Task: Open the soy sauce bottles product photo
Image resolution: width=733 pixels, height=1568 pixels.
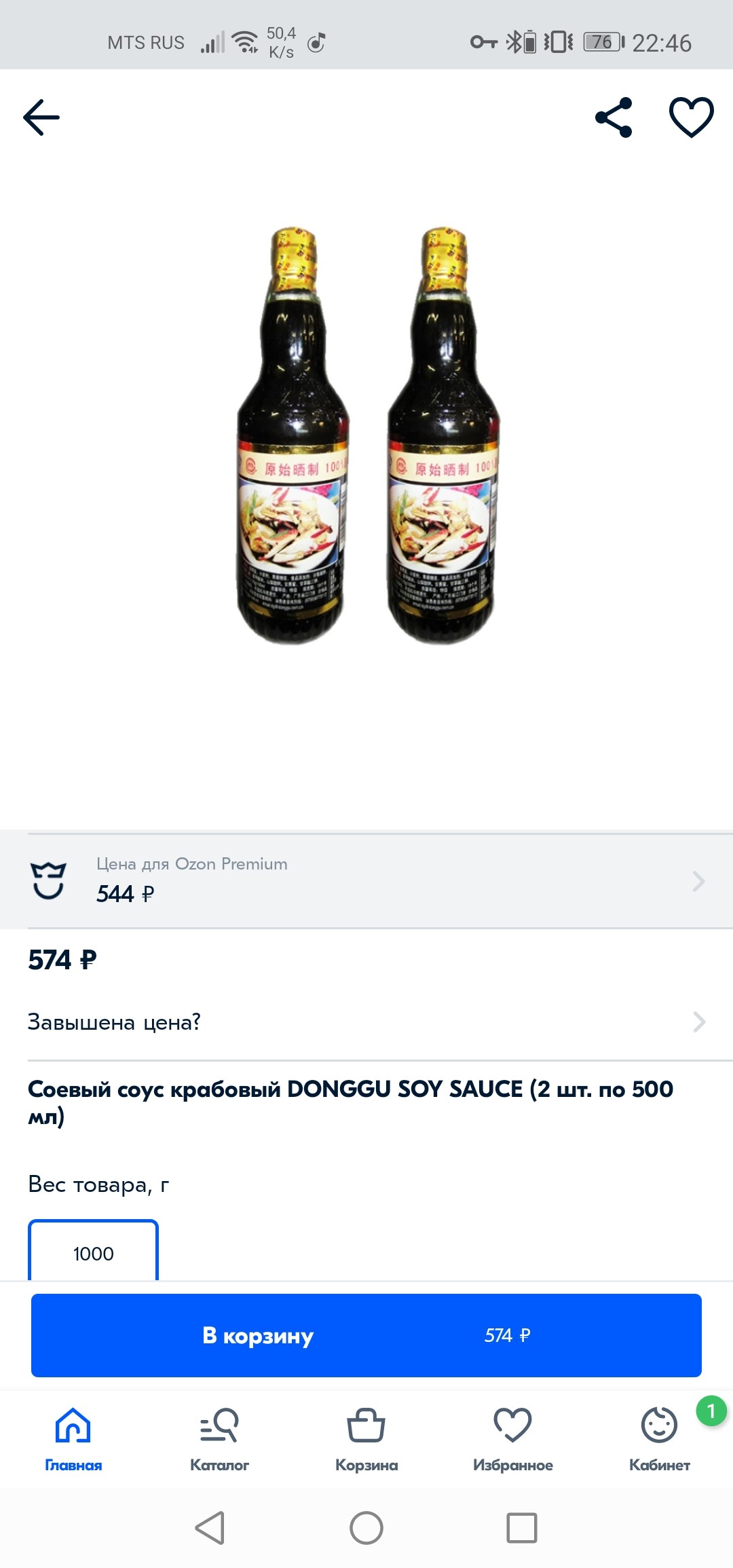Action: click(x=366, y=434)
